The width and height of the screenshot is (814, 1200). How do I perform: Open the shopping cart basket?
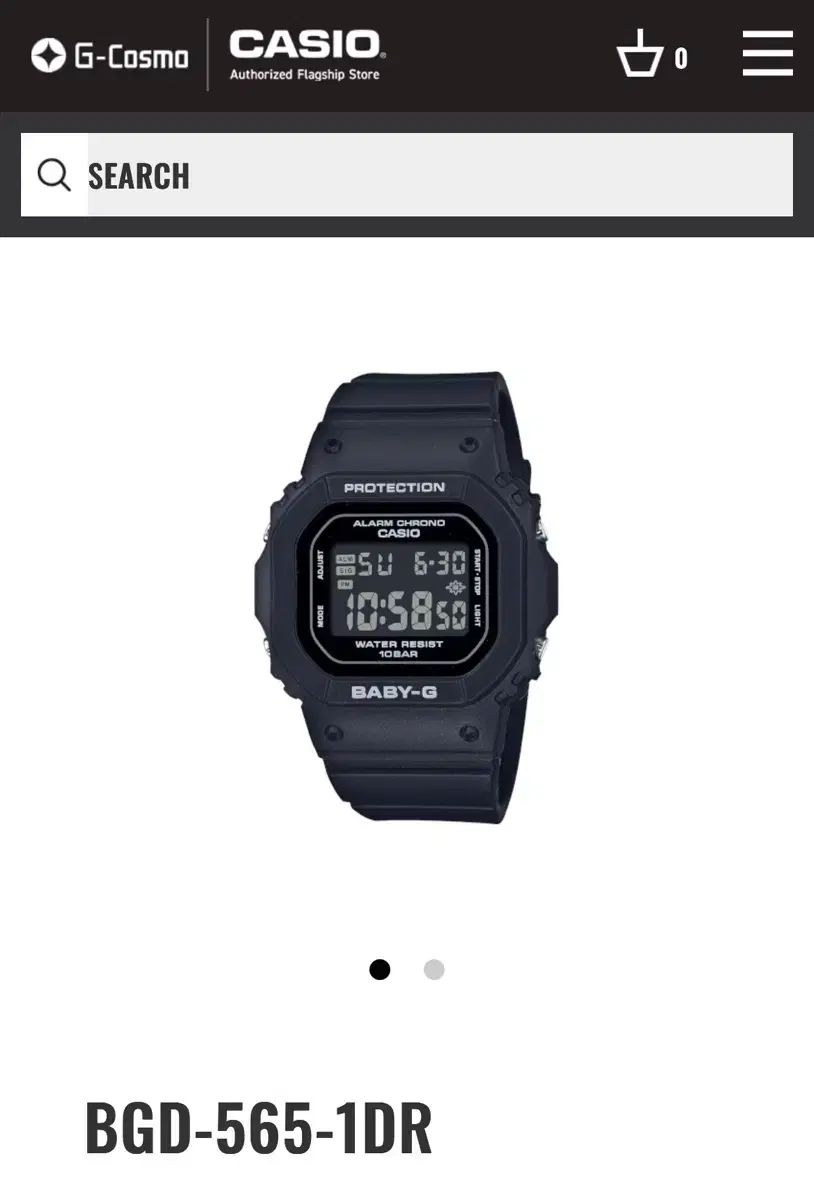(641, 55)
